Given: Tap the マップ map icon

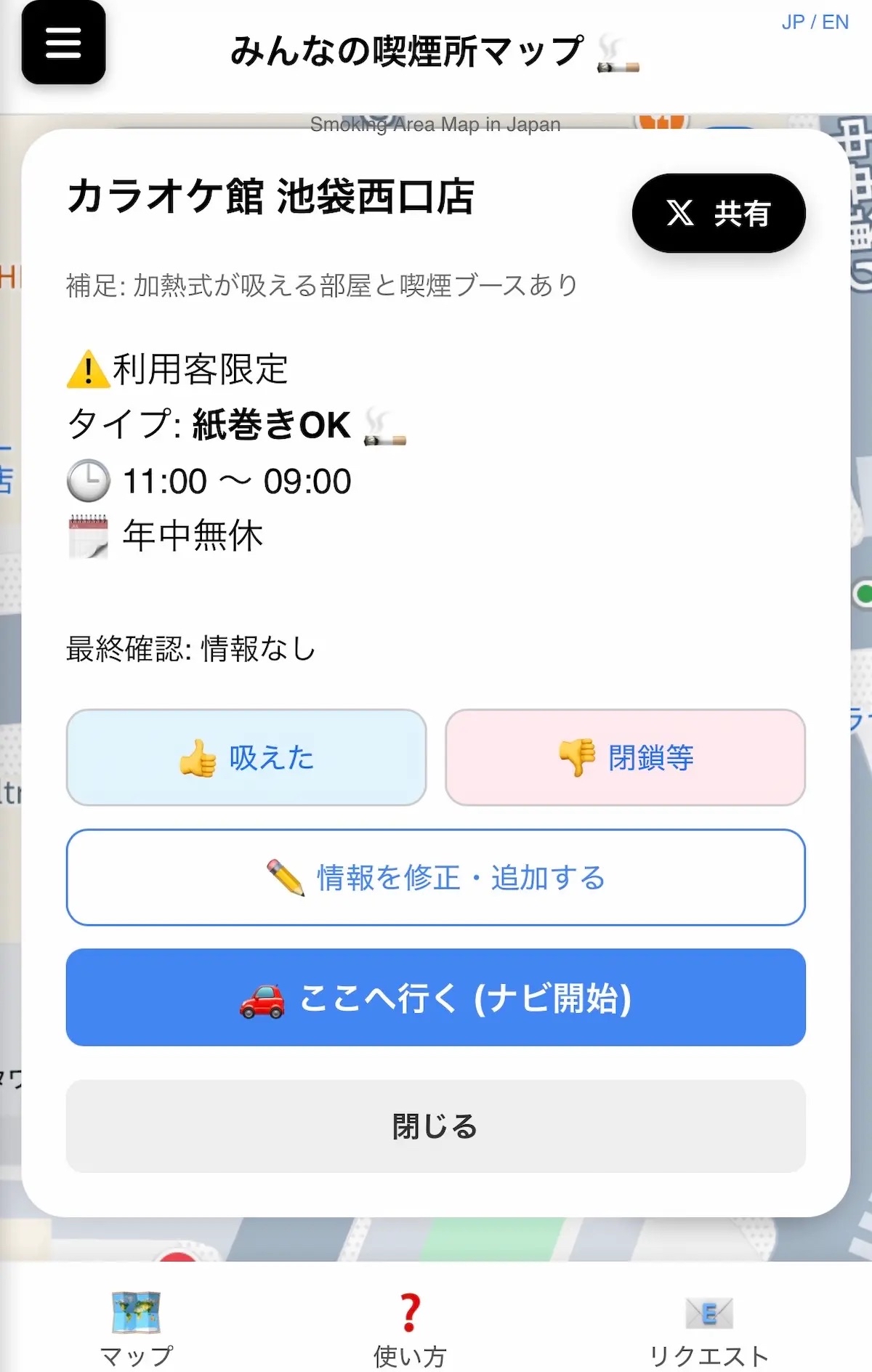Looking at the screenshot, I should pos(137,1313).
